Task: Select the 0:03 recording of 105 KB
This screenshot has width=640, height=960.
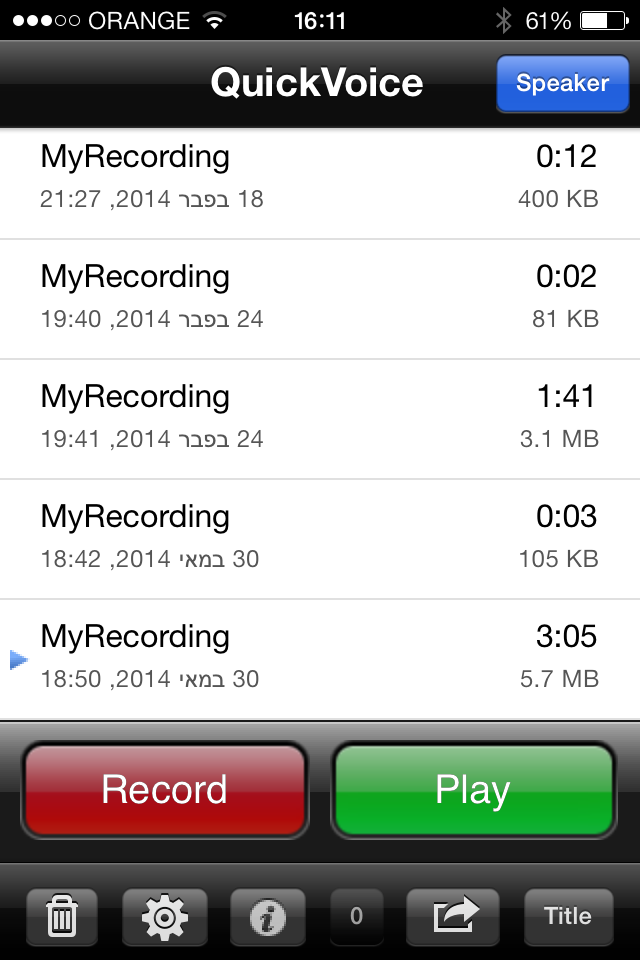Action: pyautogui.click(x=320, y=537)
